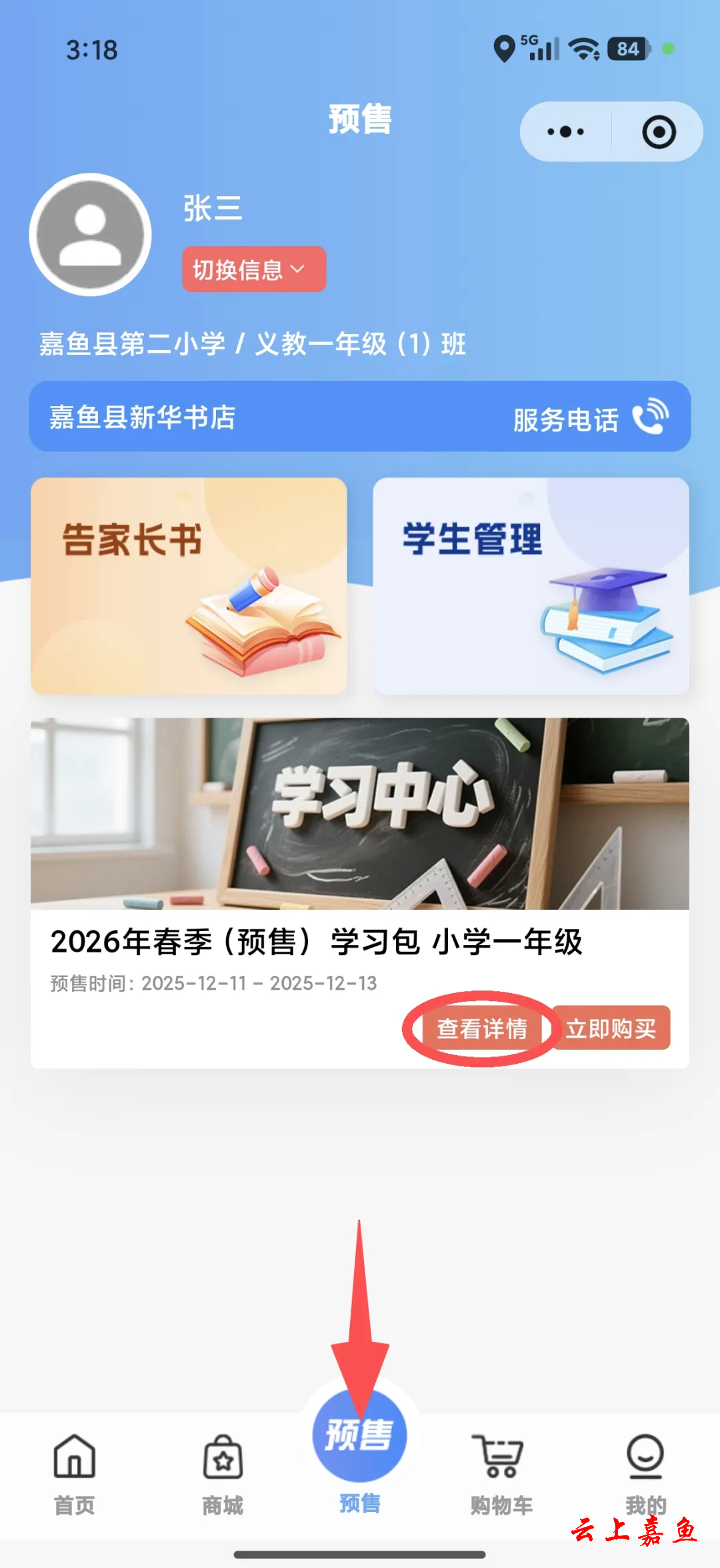Go to the 购物车 tab
720x1568 pixels.
click(501, 1471)
